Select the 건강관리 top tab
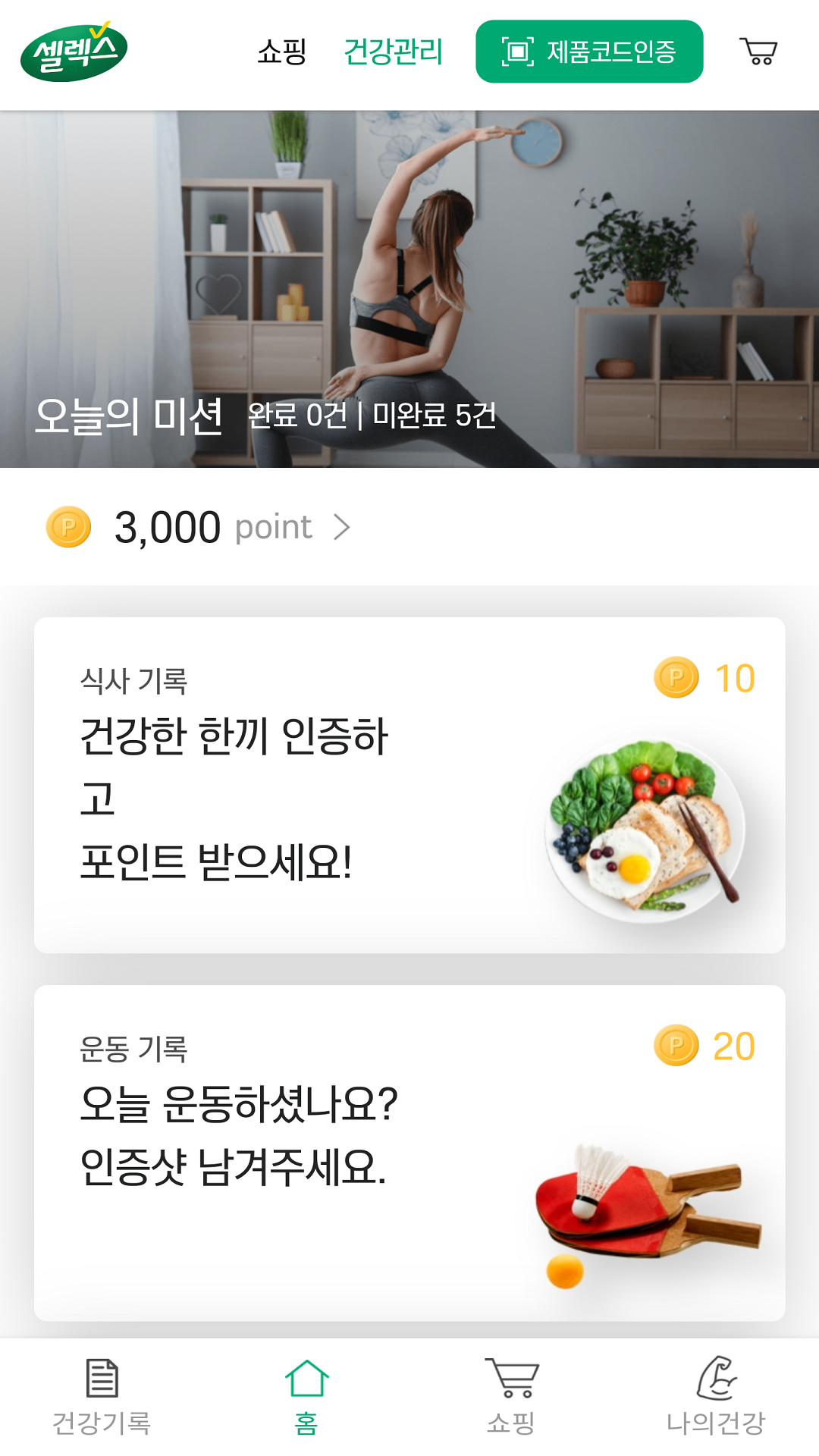Viewport: 819px width, 1456px height. [393, 52]
